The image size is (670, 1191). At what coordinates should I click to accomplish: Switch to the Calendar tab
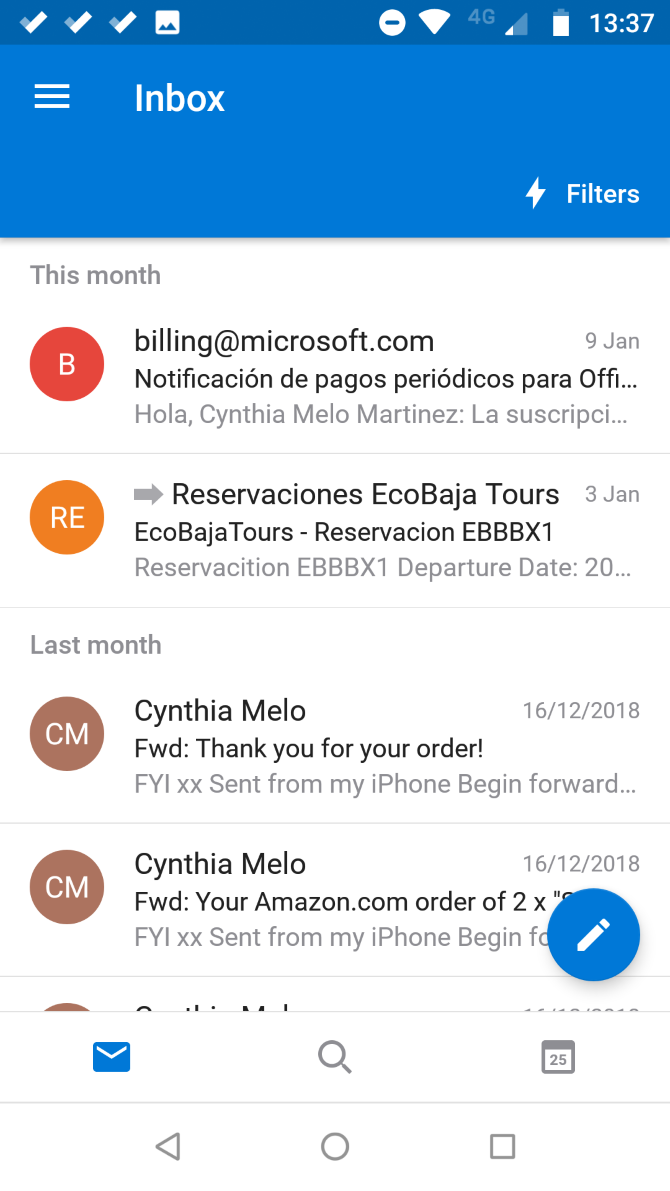tap(557, 1056)
